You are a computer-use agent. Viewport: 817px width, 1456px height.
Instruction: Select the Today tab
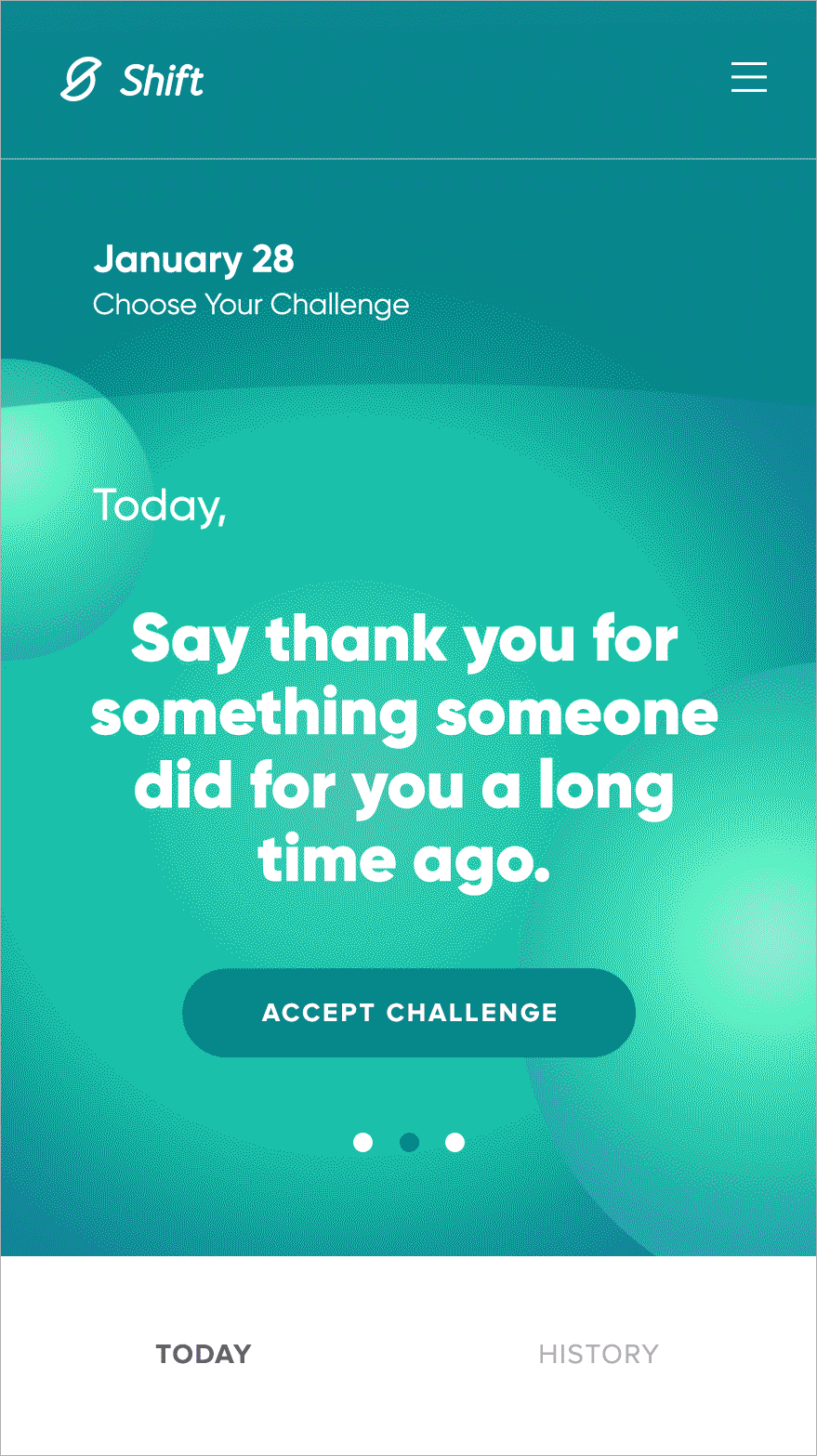pyautogui.click(x=204, y=1354)
